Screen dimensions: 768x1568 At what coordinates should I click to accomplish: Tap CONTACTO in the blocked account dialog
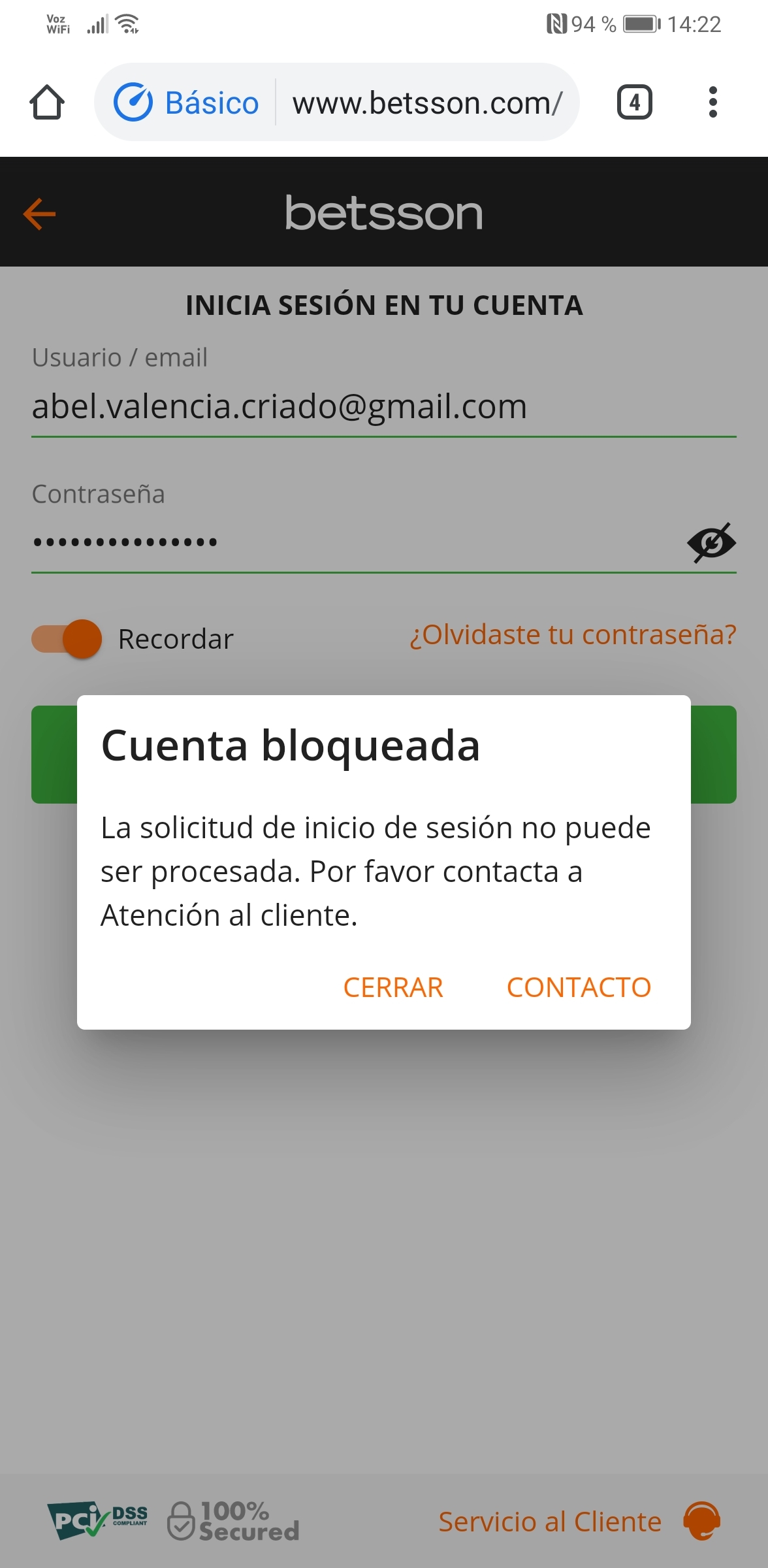point(579,987)
